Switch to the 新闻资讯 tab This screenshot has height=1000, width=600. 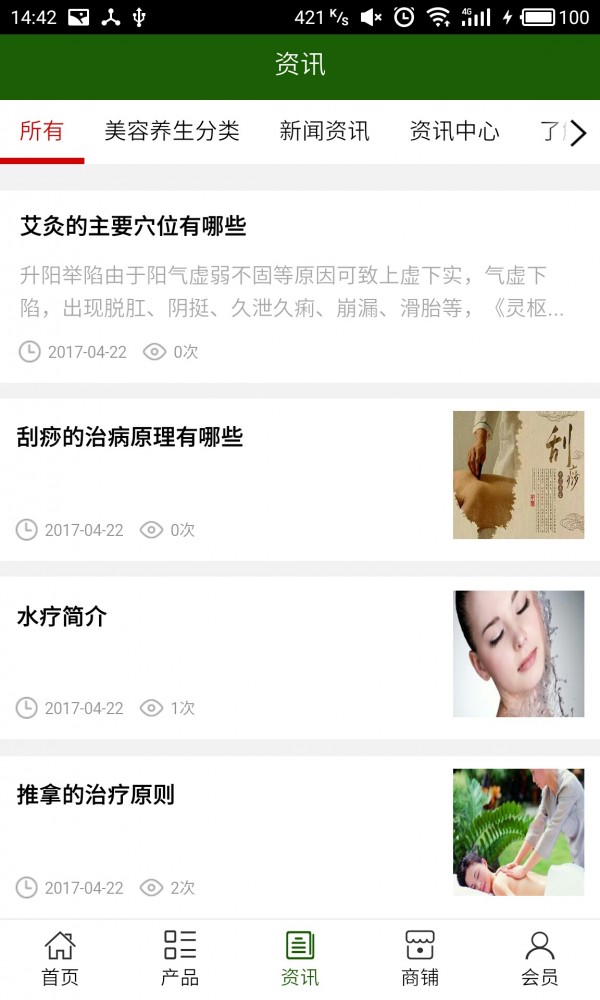click(x=324, y=131)
